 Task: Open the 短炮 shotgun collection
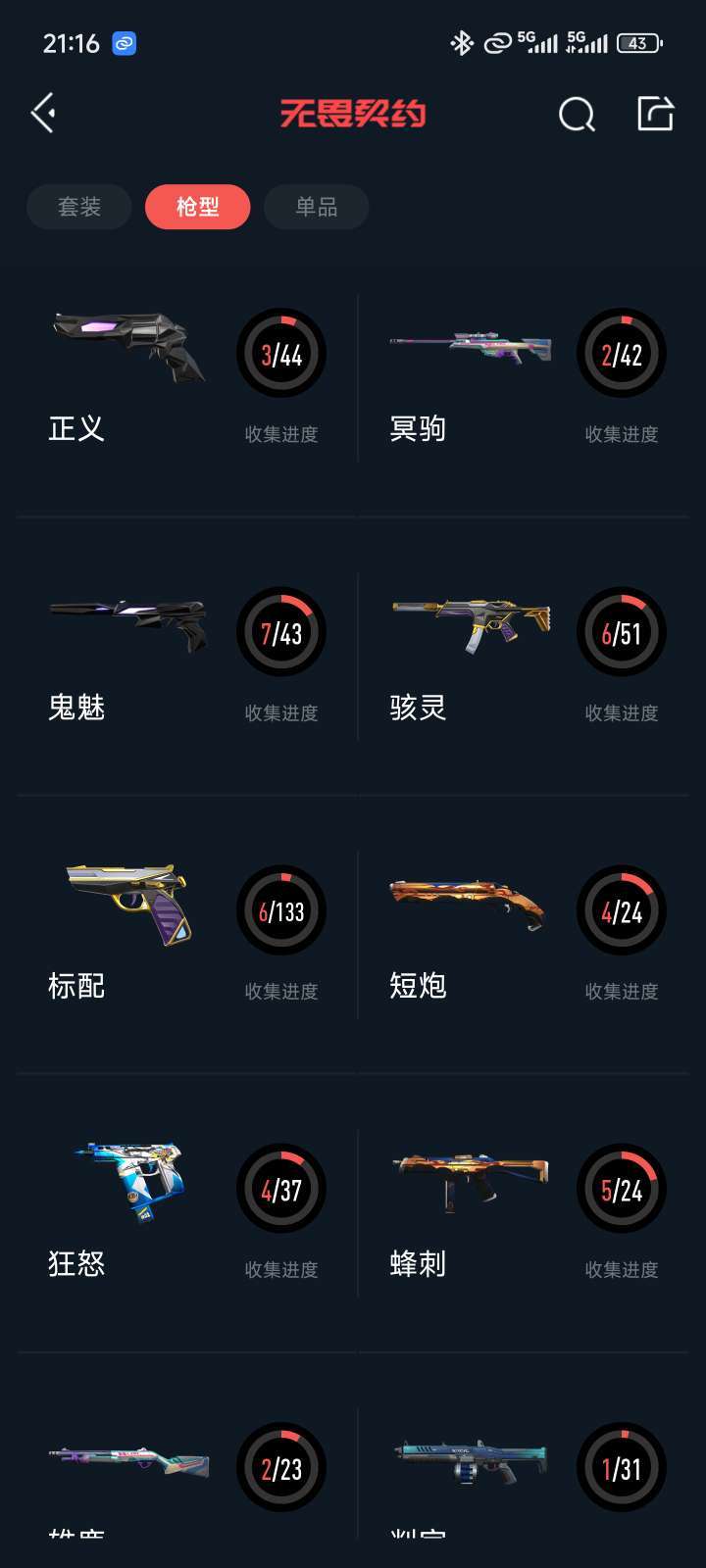point(527,935)
